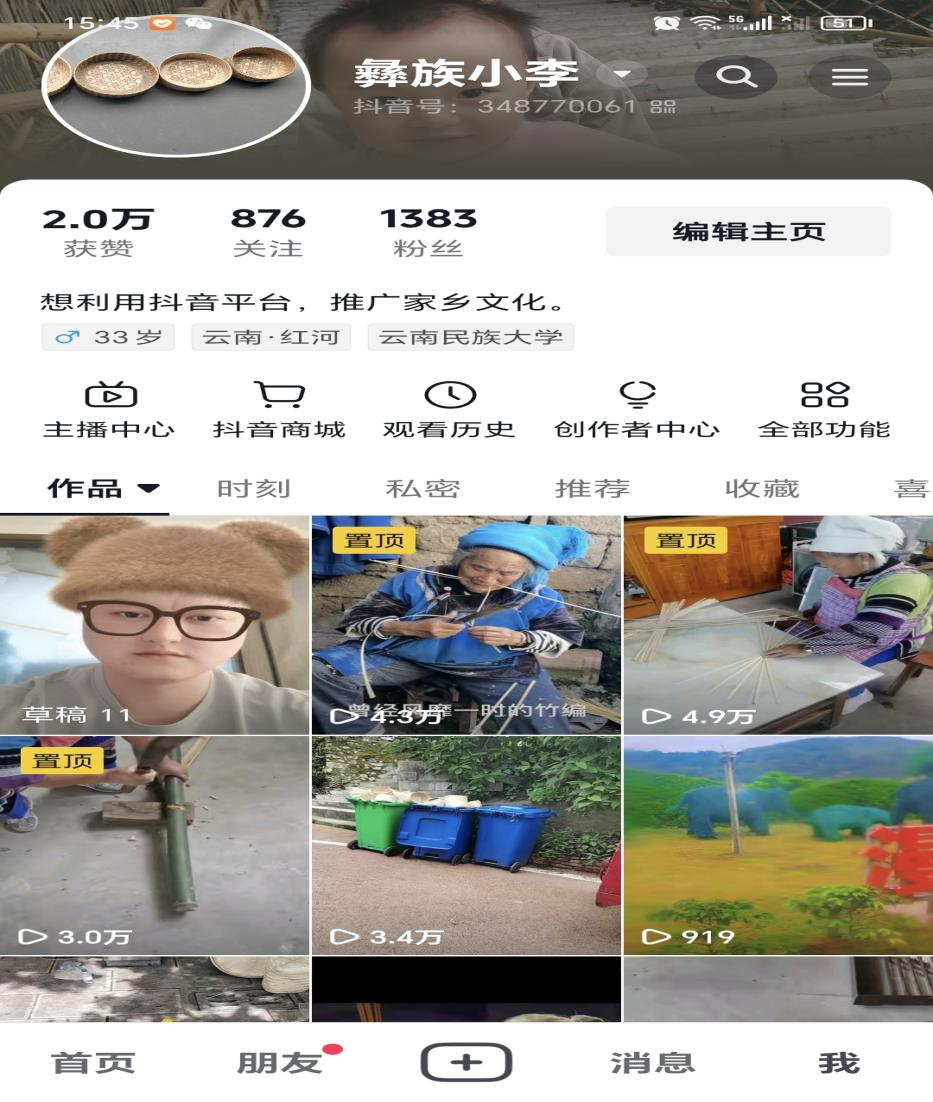933x1102 pixels.
Task: Go to the 首页 home tab
Action: tap(93, 1062)
